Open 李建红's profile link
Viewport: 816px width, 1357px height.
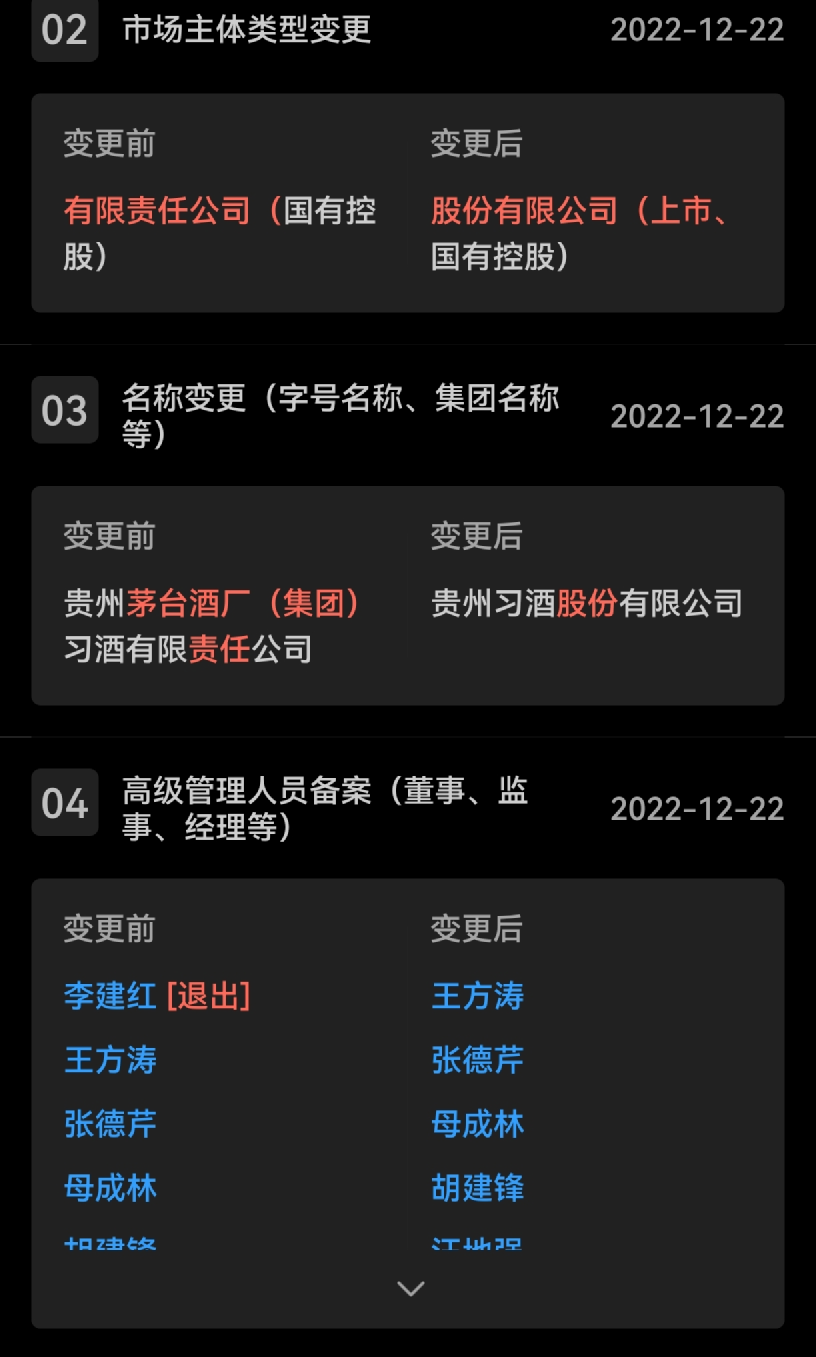111,996
